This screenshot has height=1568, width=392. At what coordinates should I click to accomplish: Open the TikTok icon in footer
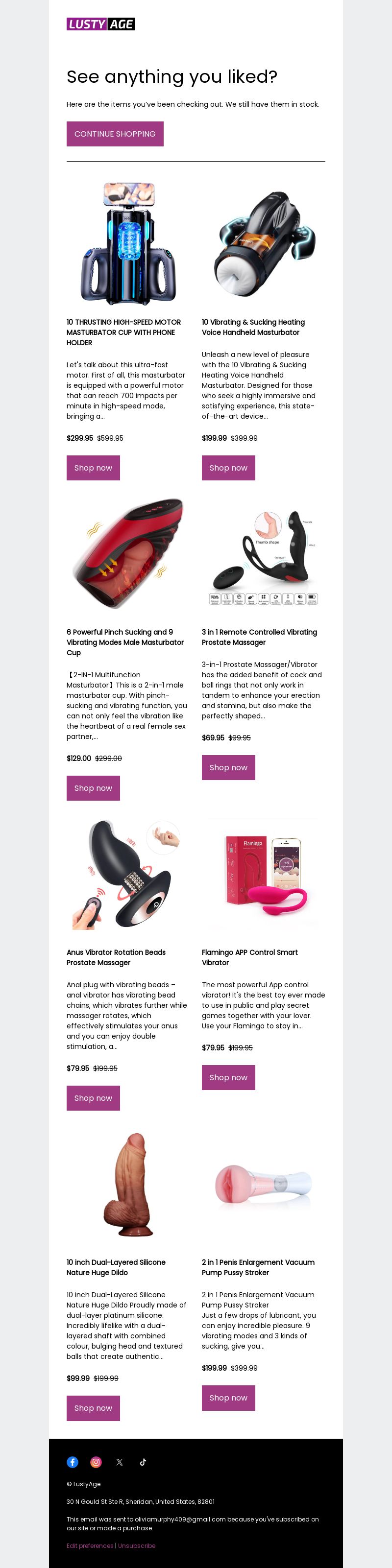click(x=143, y=1461)
